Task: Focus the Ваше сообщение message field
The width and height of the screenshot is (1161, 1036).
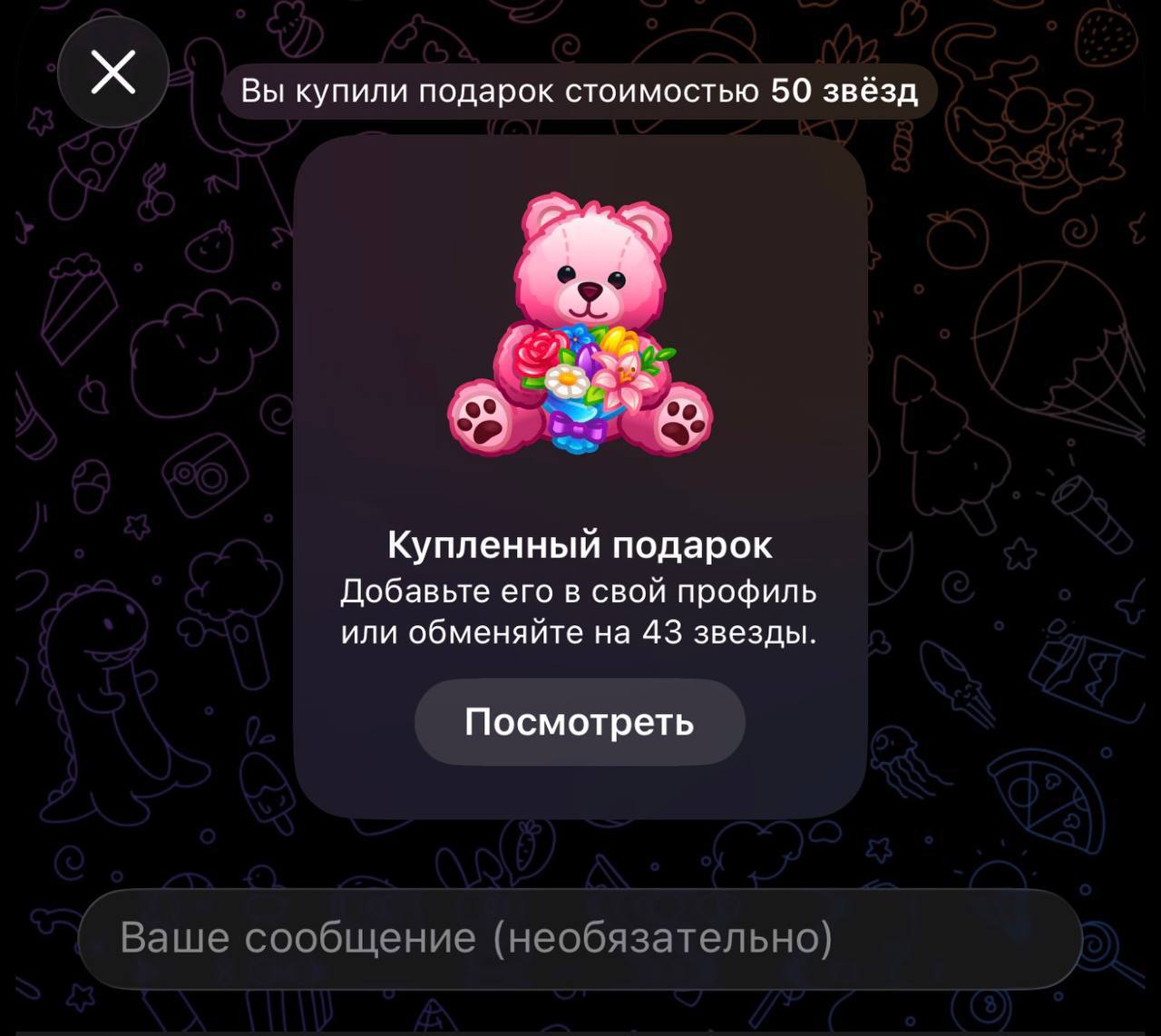Action: [580, 938]
